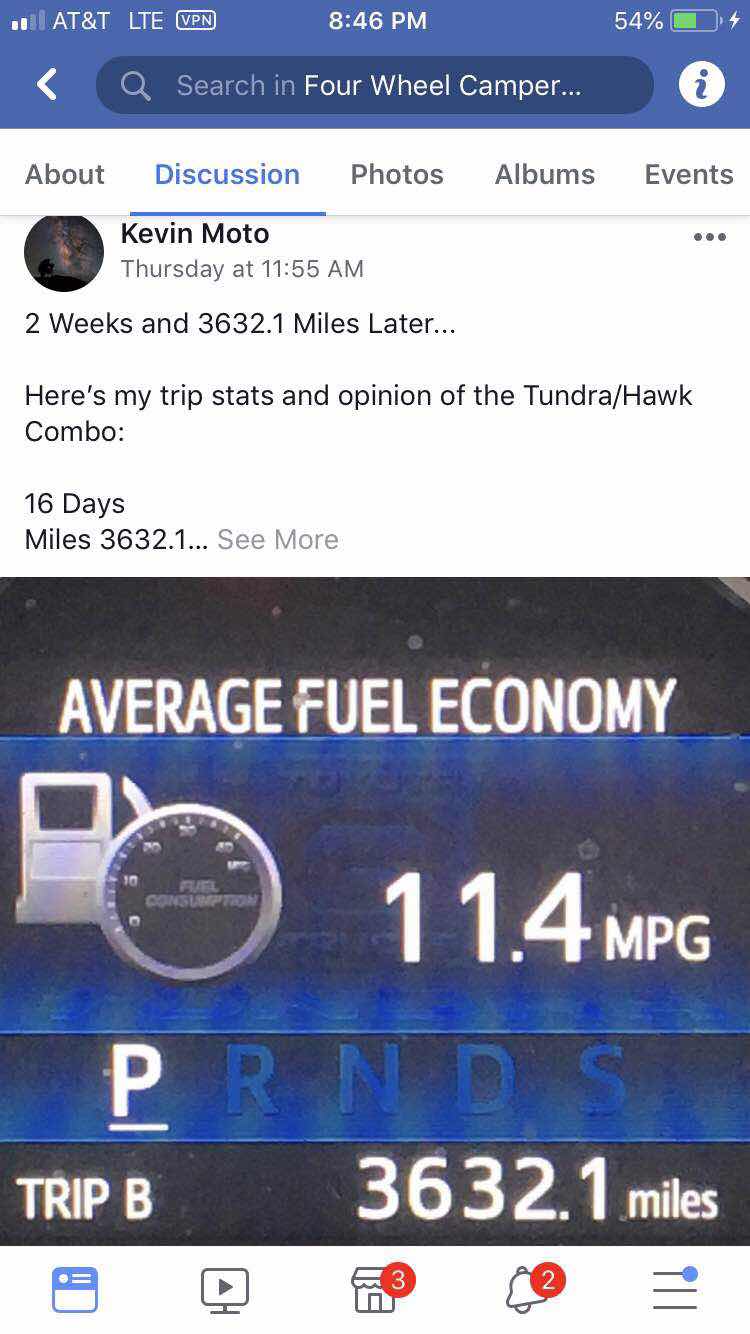The image size is (750, 1334).
Task: Switch to the Photos tab
Action: click(x=397, y=174)
